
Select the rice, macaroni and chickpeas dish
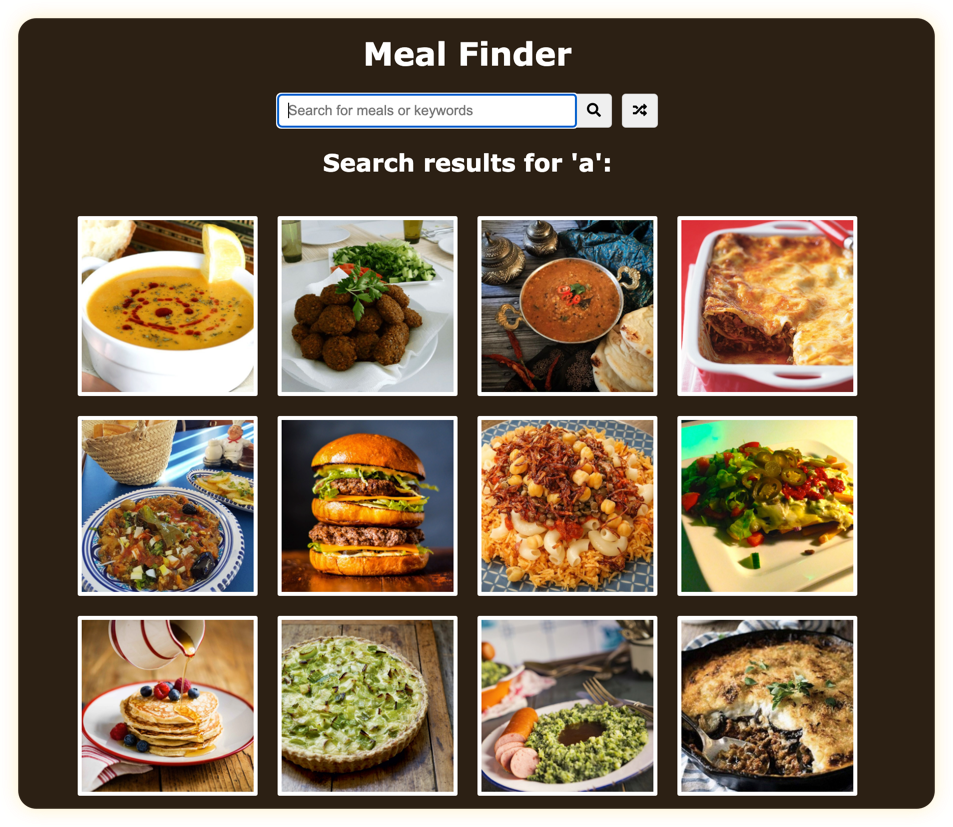pos(567,506)
